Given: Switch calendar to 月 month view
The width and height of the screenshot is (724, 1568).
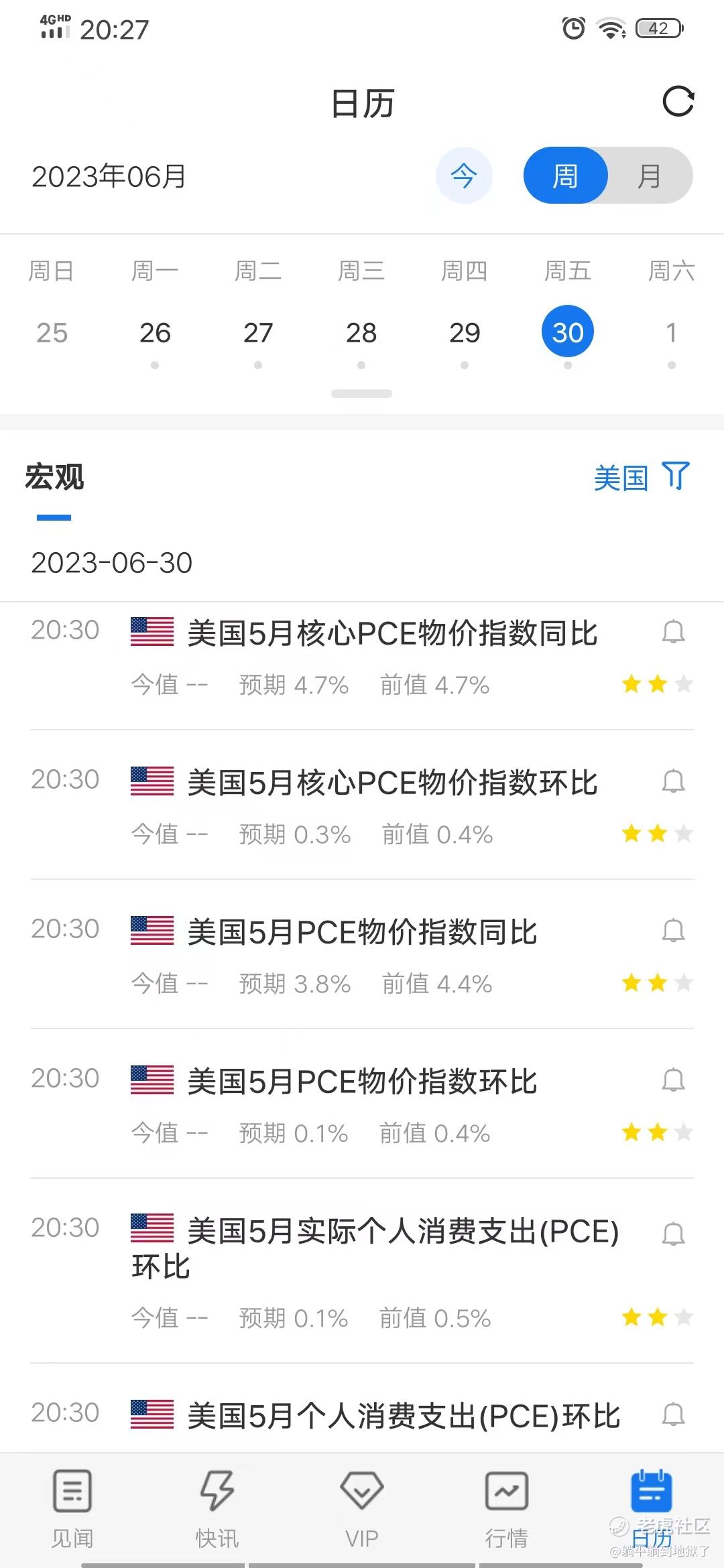Looking at the screenshot, I should (x=649, y=176).
